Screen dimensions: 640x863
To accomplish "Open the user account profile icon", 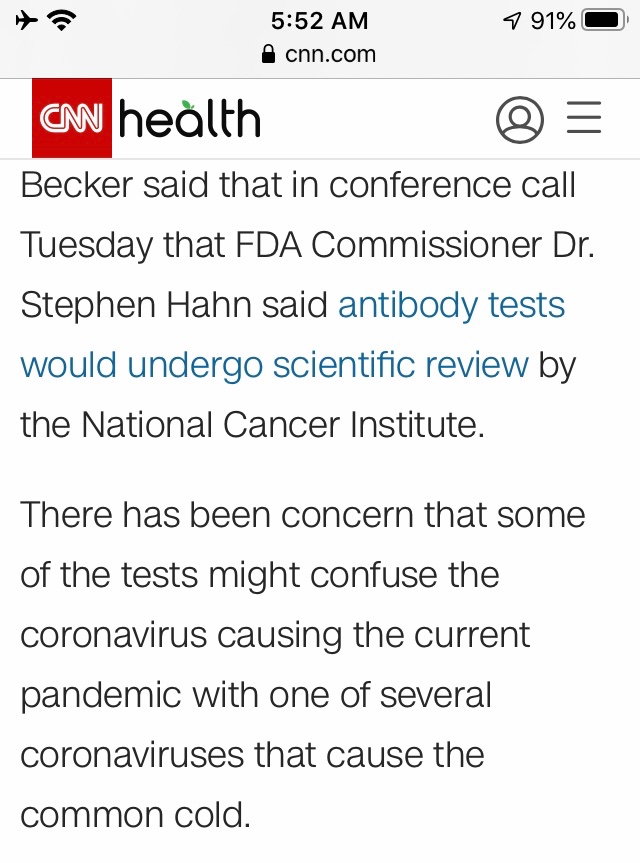I will tap(519, 120).
